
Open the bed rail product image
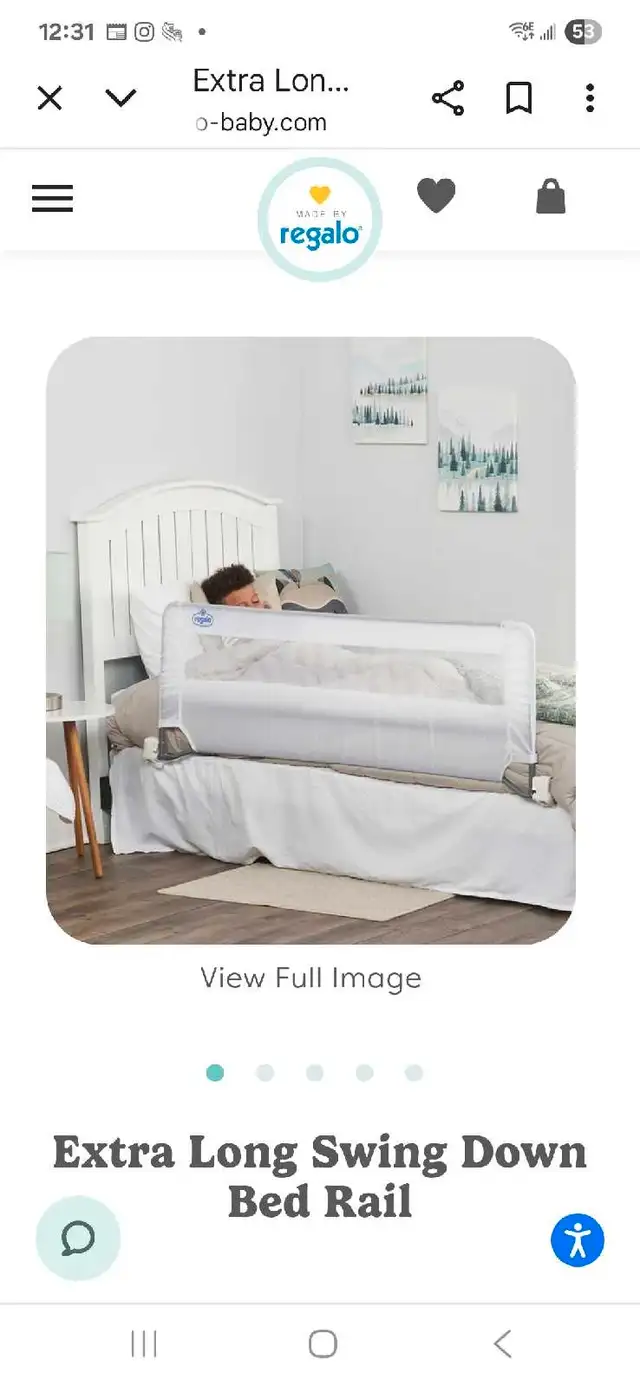[311, 640]
